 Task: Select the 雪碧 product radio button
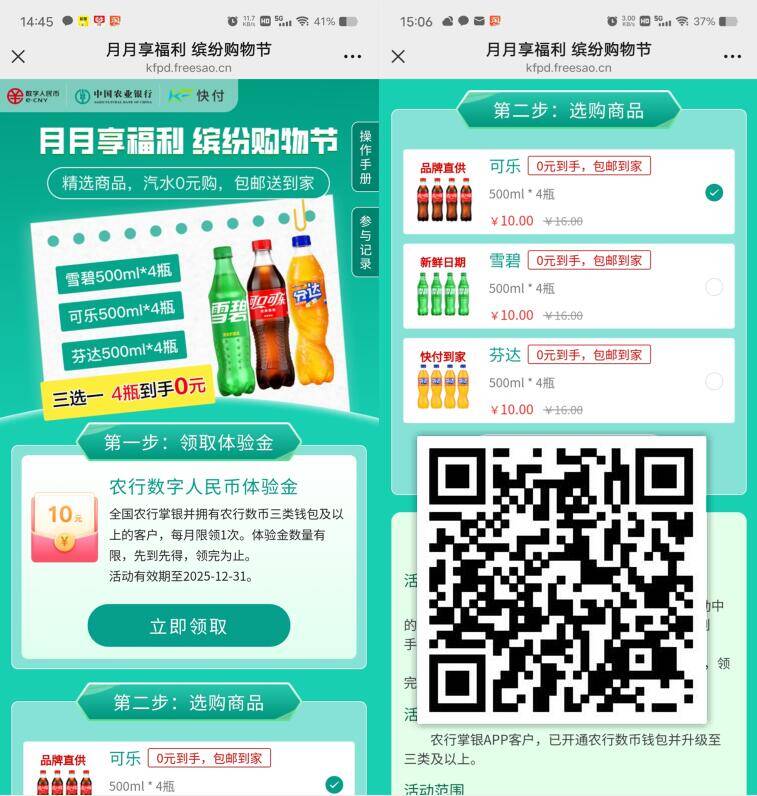(715, 286)
